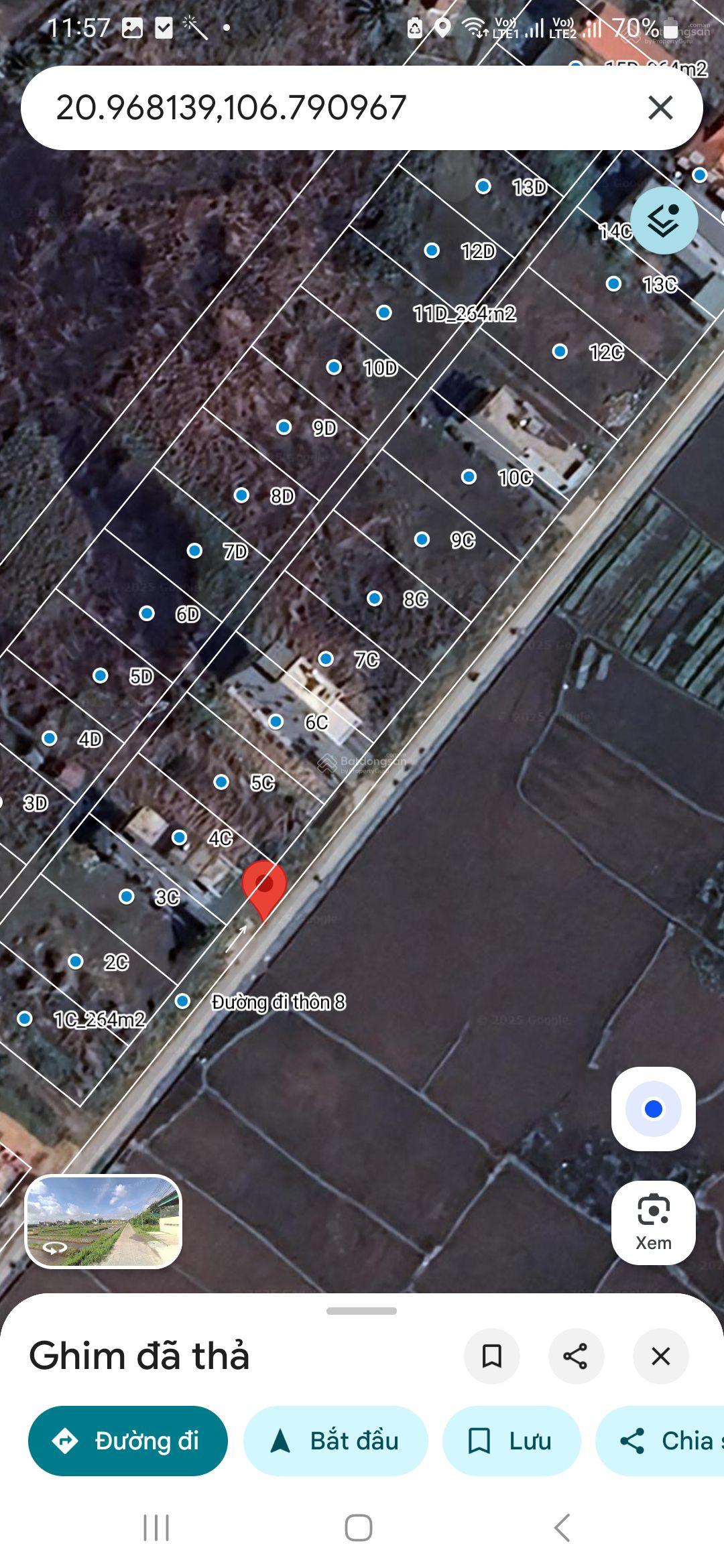The image size is (724, 1568).
Task: Dismiss the 'Ghim đã thả' sheet
Action: coord(660,1355)
